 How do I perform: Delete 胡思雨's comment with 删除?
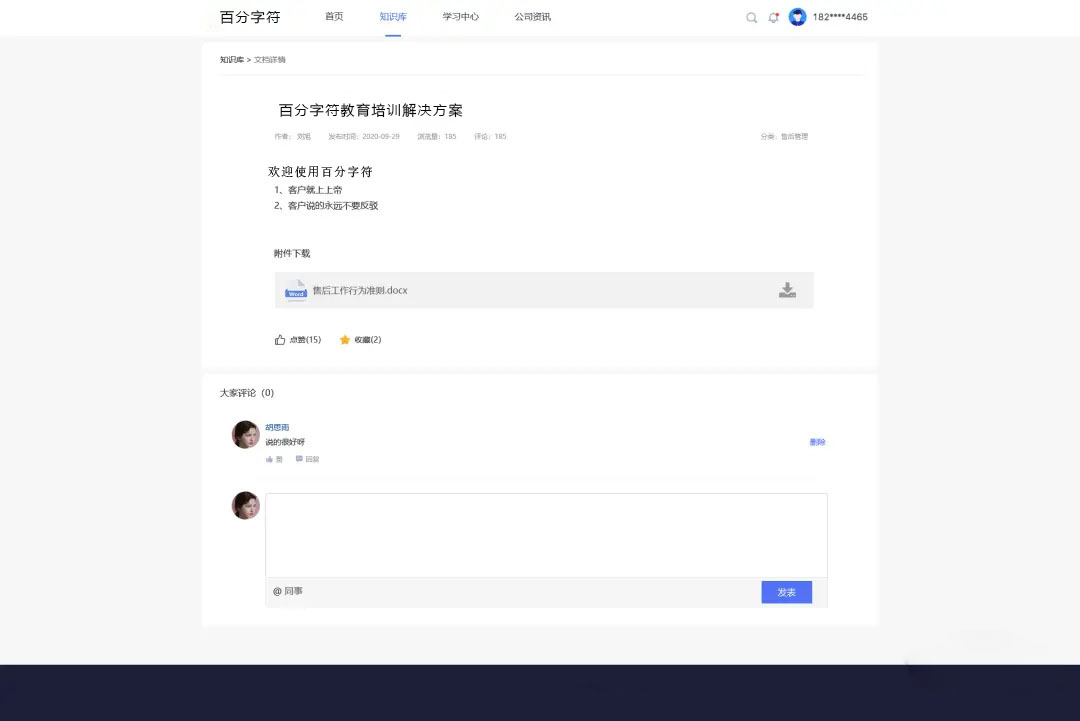tap(817, 442)
